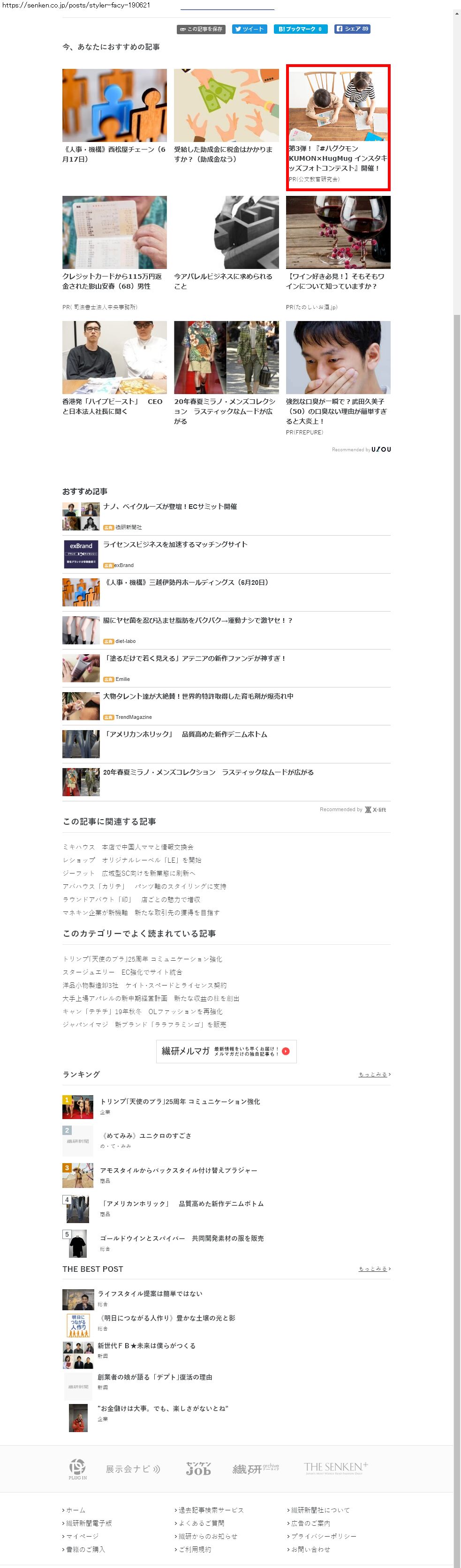Open the number one ranked トリンプ「天使のブラ」article
461x1568 pixels.
coord(180,1102)
